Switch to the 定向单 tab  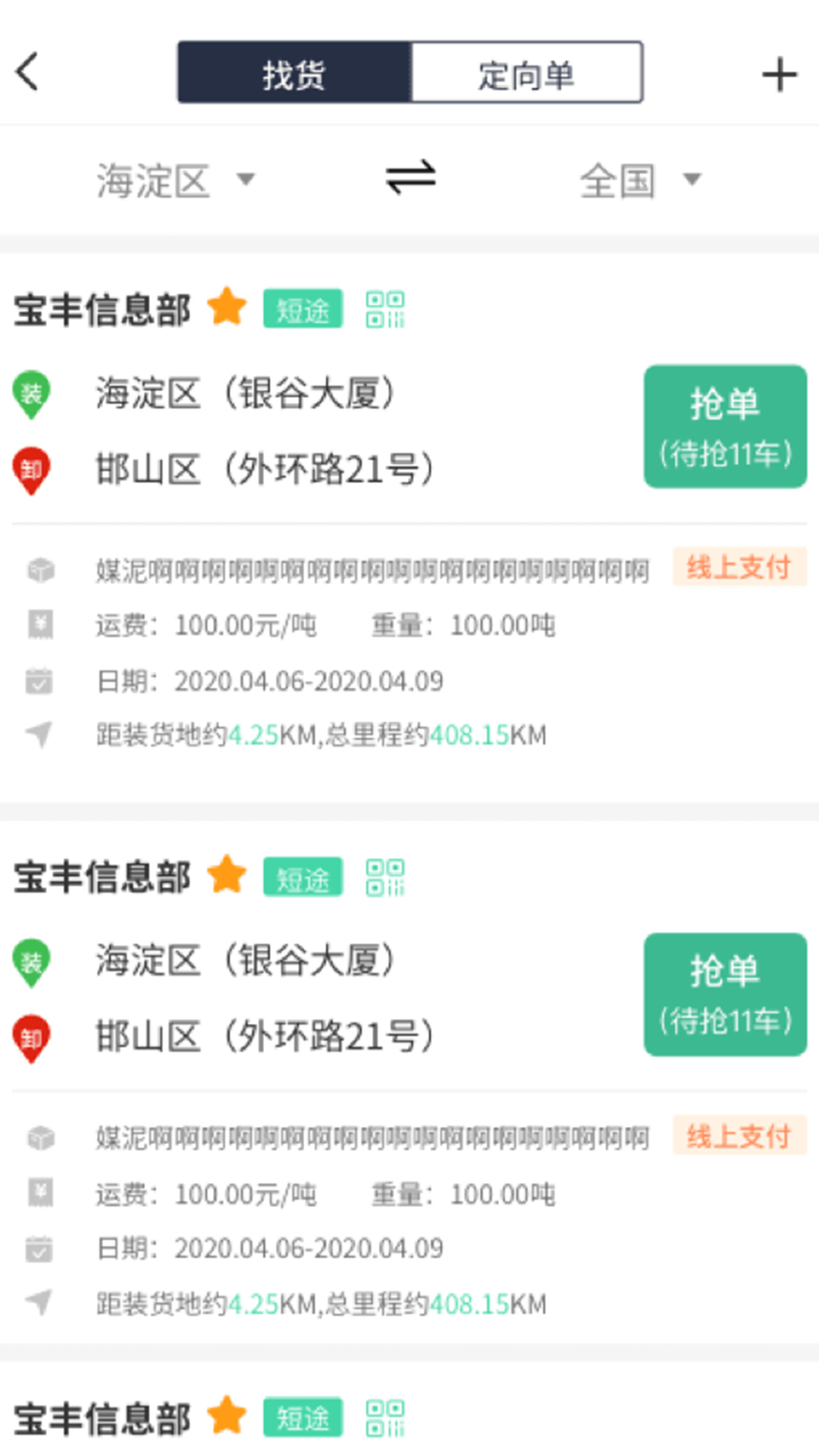click(x=526, y=74)
